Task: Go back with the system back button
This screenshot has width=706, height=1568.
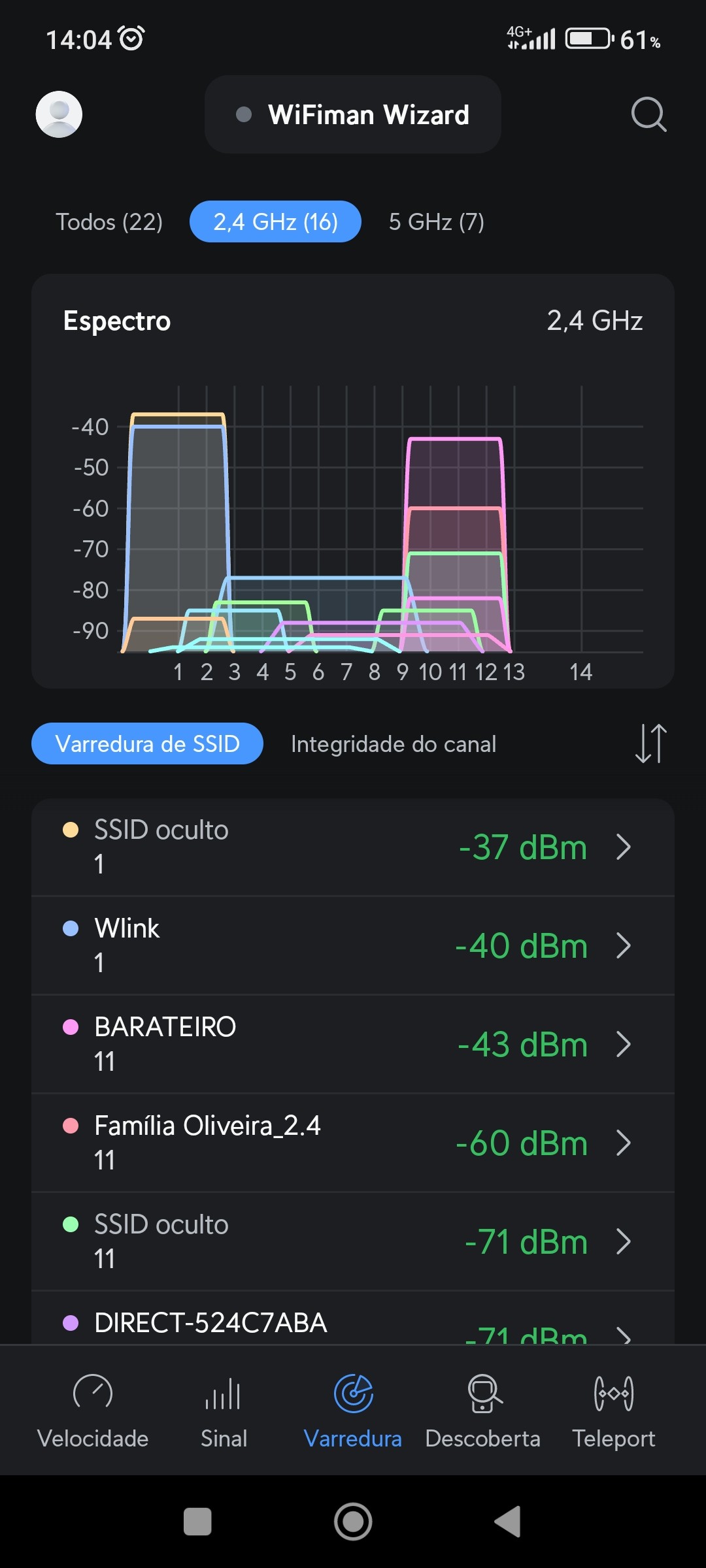Action: 508,1522
